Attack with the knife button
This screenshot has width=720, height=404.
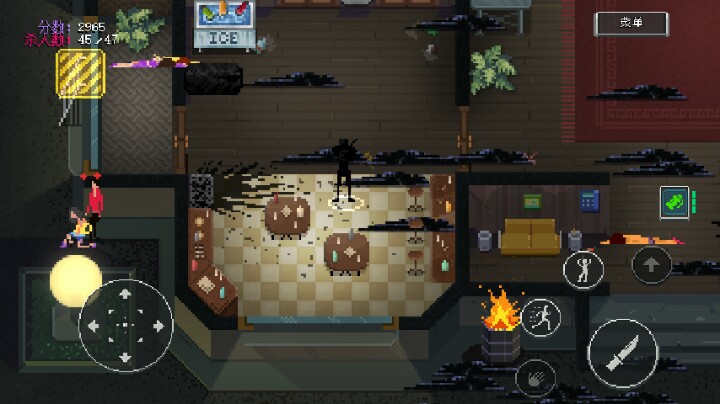point(622,353)
